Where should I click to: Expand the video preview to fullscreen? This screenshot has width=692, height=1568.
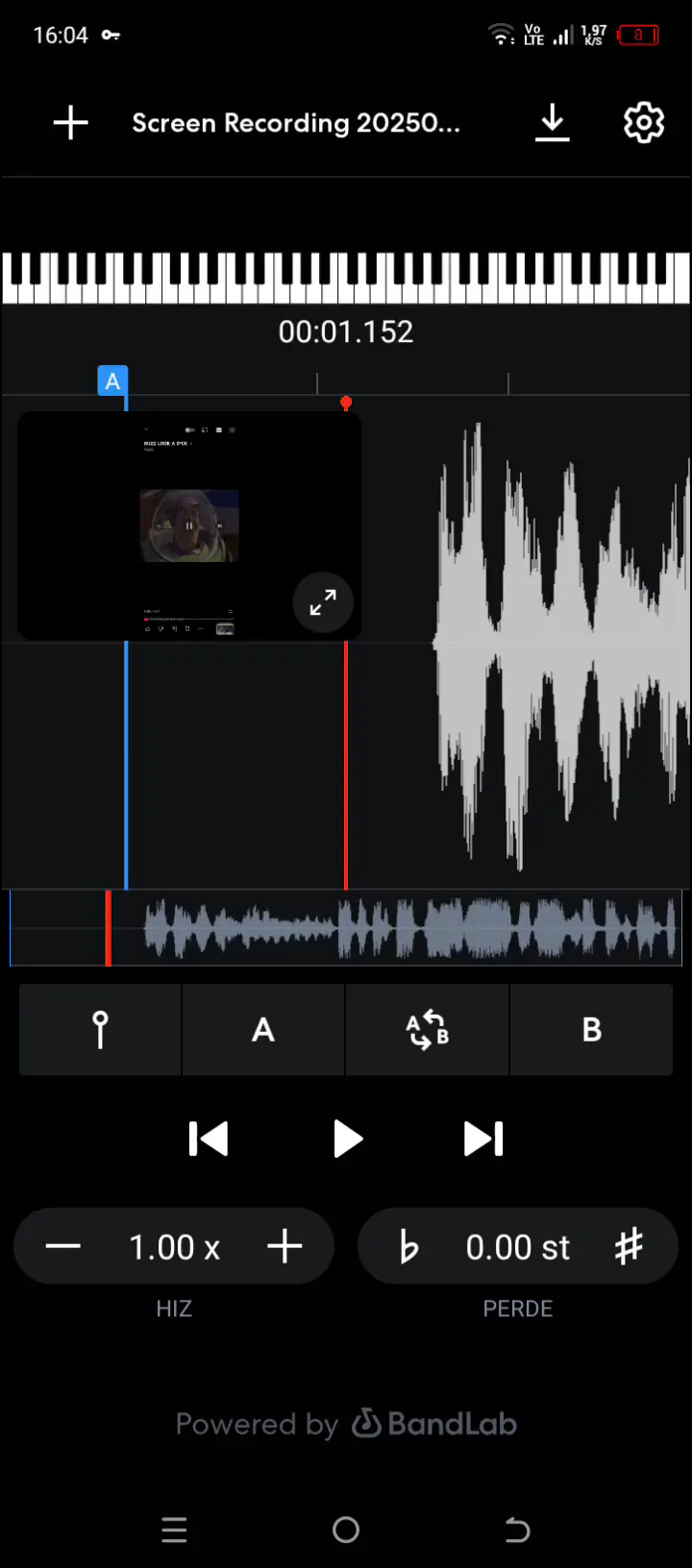[323, 602]
